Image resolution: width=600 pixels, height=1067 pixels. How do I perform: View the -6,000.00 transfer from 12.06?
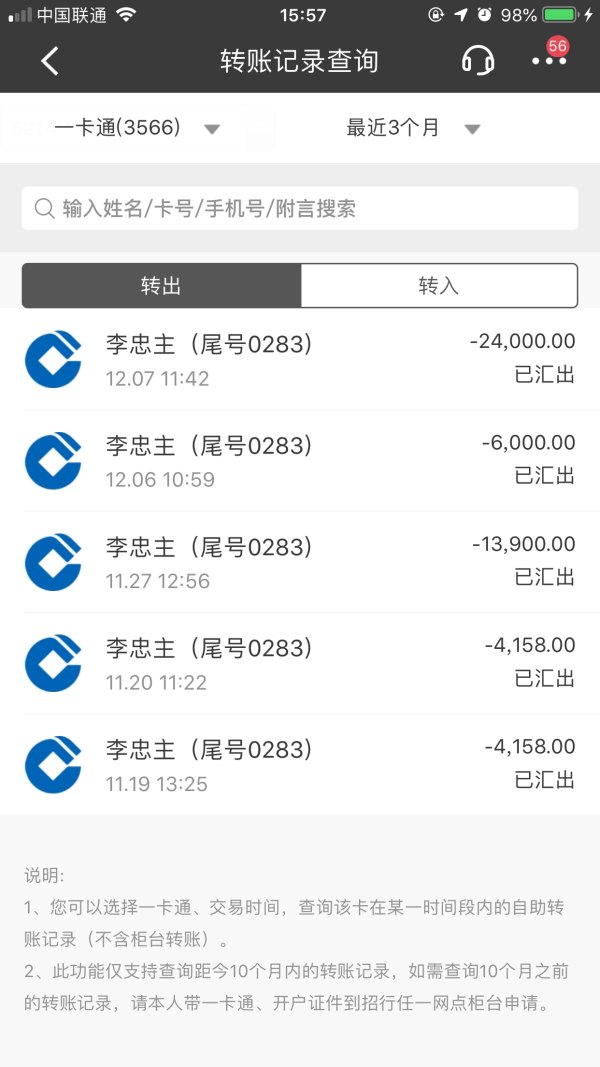300,460
